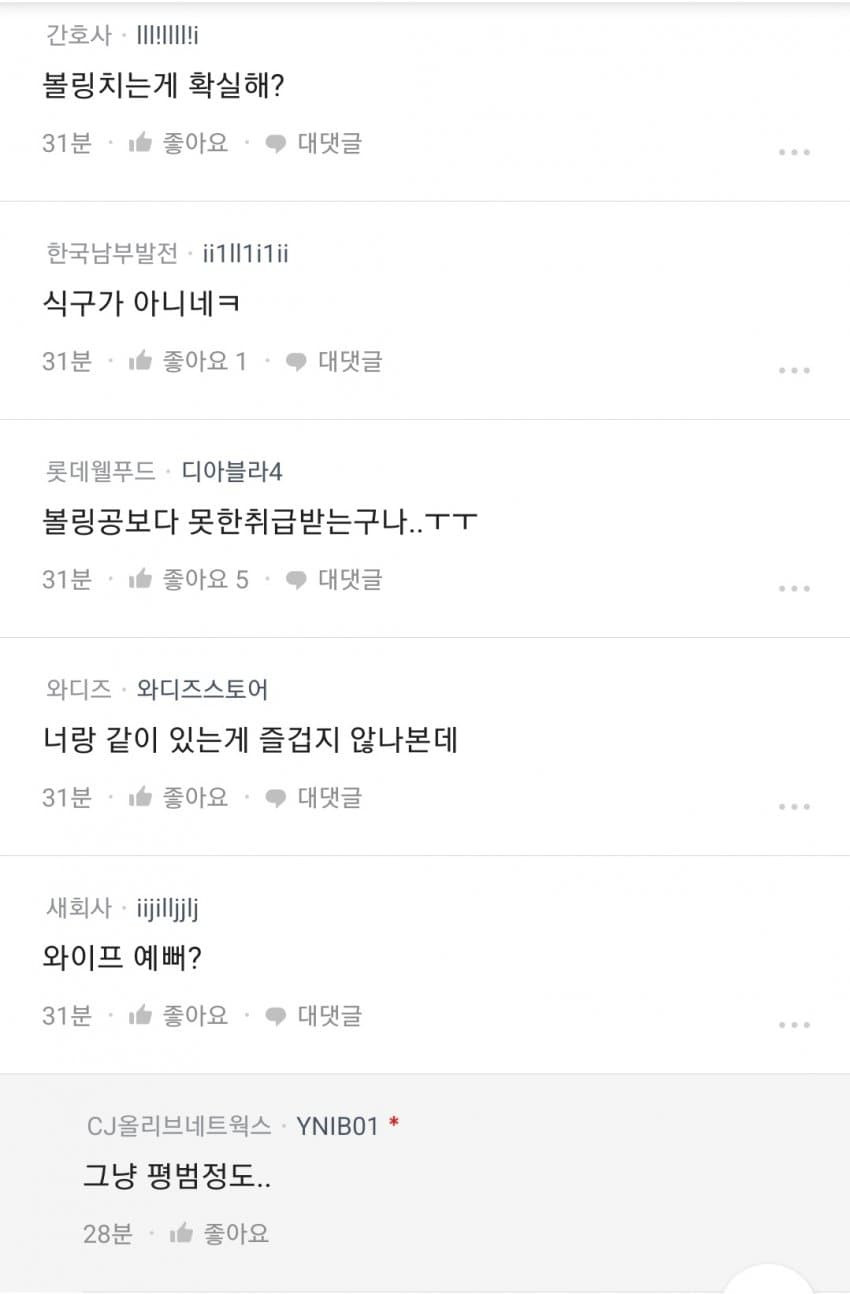
Task: Open more options for "볼링치는게 확실해?" comment
Action: click(x=794, y=153)
